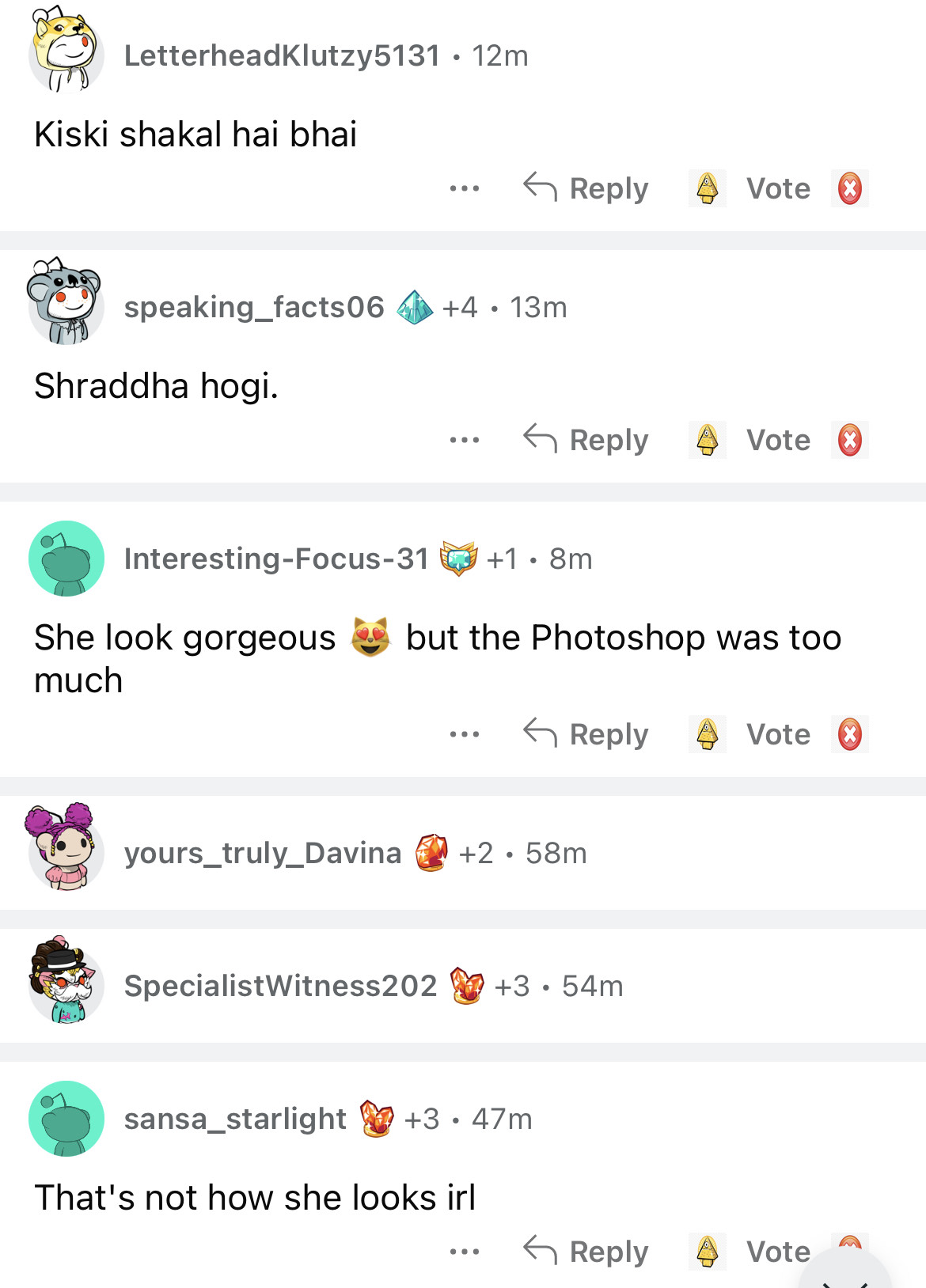The width and height of the screenshot is (926, 1288).
Task: Reply to LetterheadKlutzy5131's comment
Action: pos(586,188)
